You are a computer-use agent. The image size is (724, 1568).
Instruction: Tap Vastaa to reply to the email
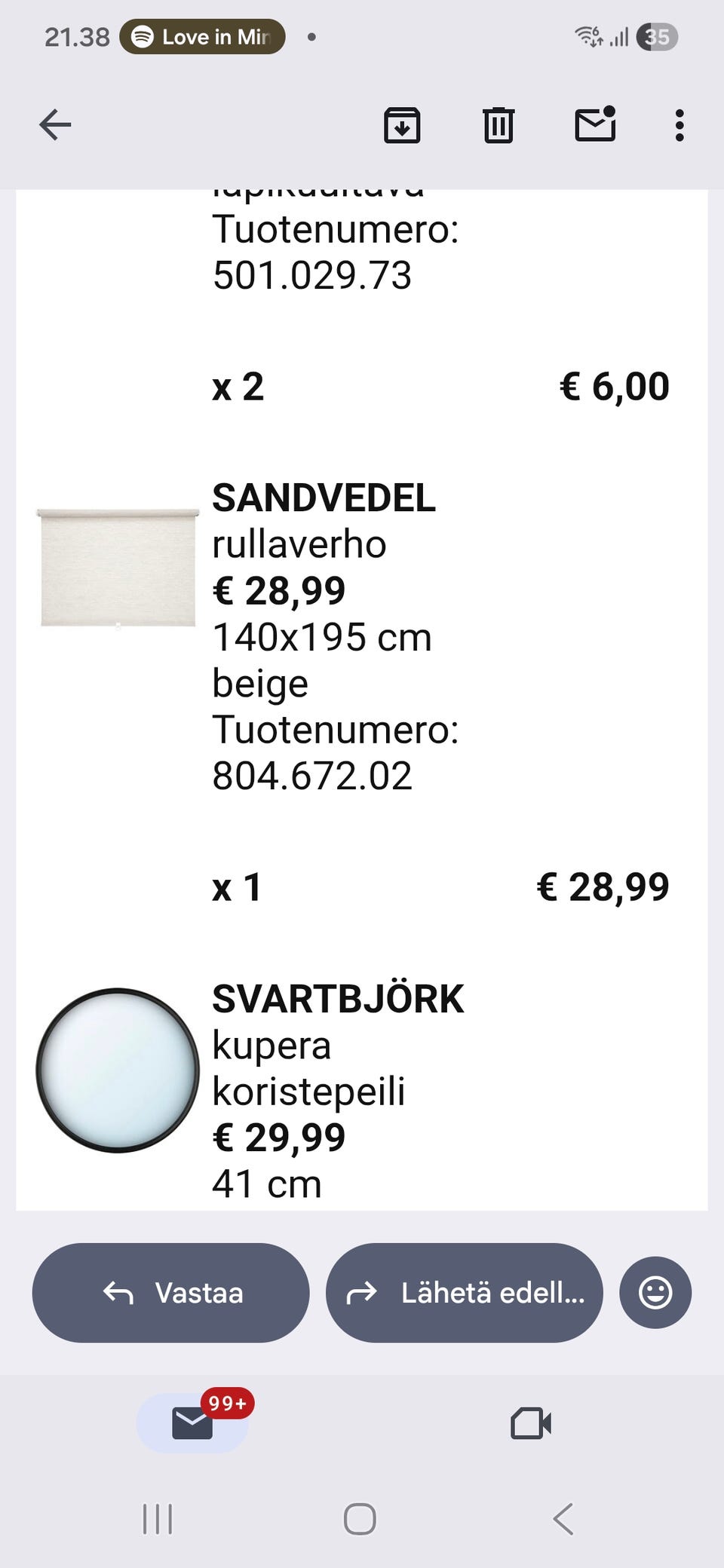pyautogui.click(x=170, y=1292)
